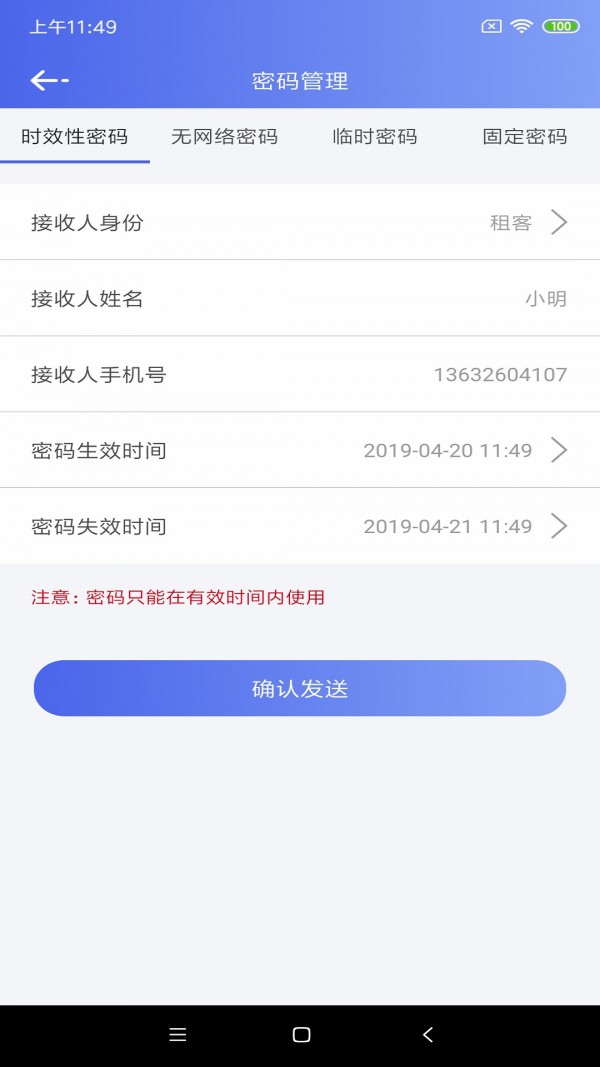This screenshot has height=1067, width=600.
Task: Go back using the top-left arrow
Action: 48,81
